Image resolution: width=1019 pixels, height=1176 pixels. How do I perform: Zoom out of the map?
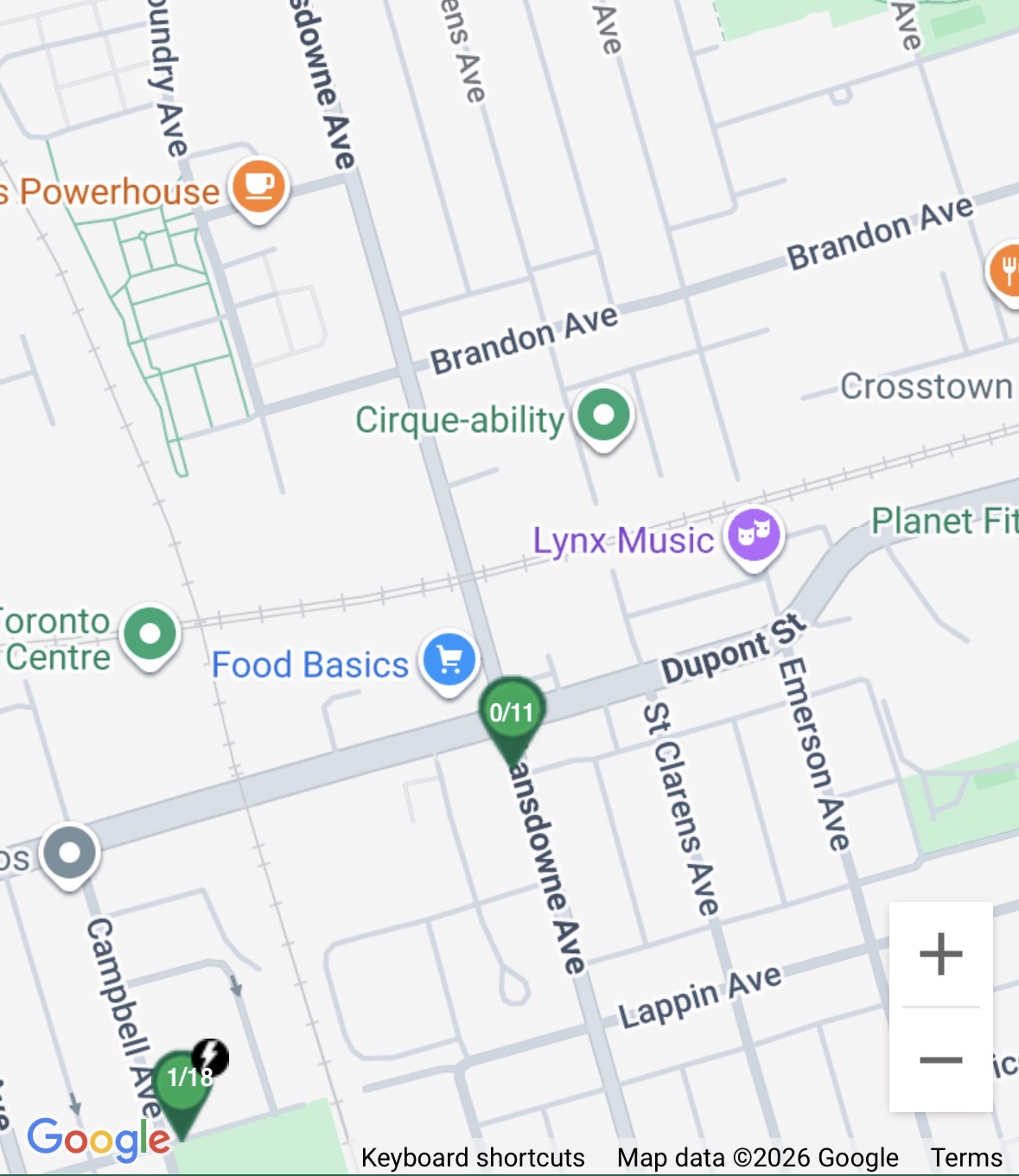pyautogui.click(x=940, y=1059)
